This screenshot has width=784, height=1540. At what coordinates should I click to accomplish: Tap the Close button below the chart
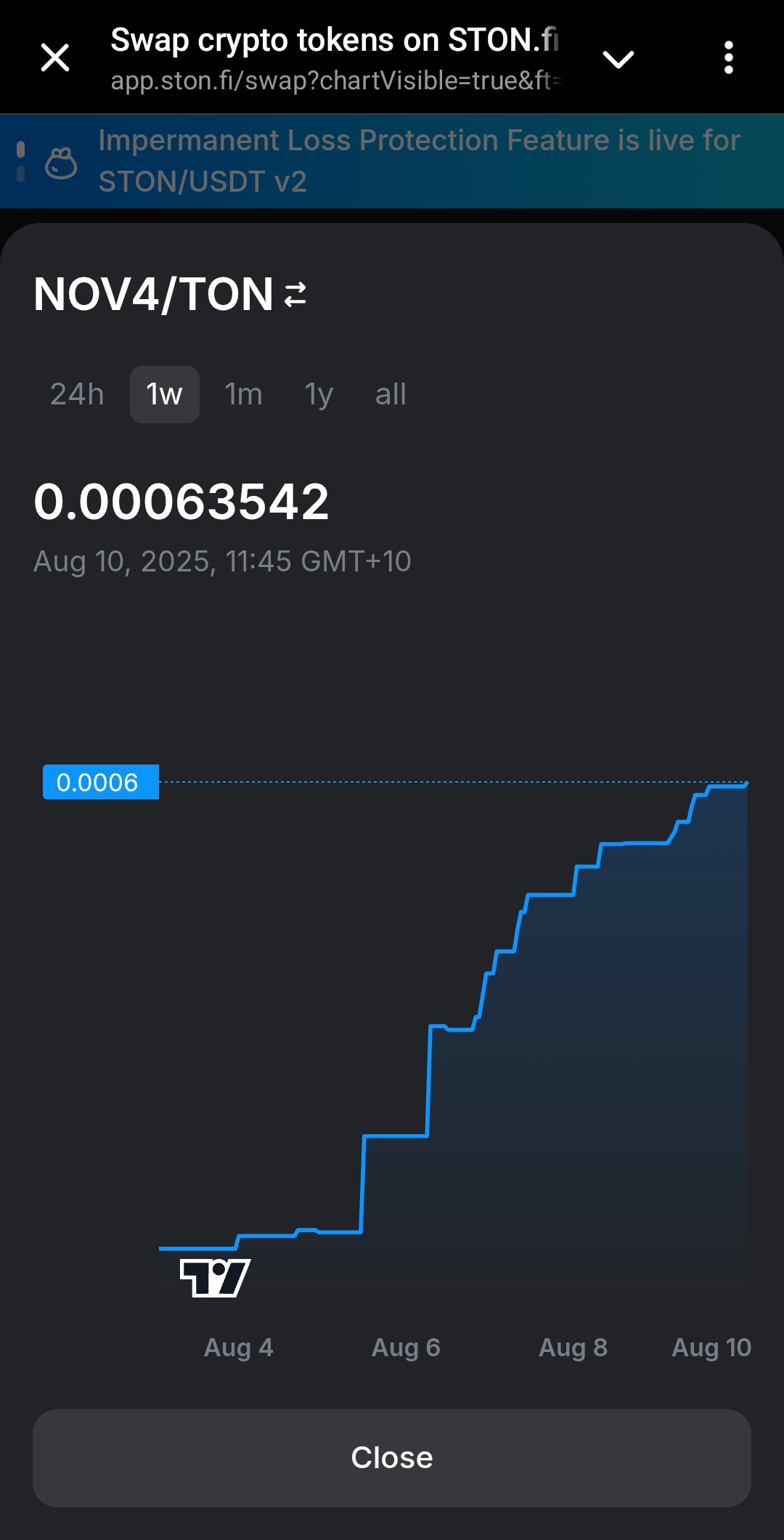[392, 1458]
